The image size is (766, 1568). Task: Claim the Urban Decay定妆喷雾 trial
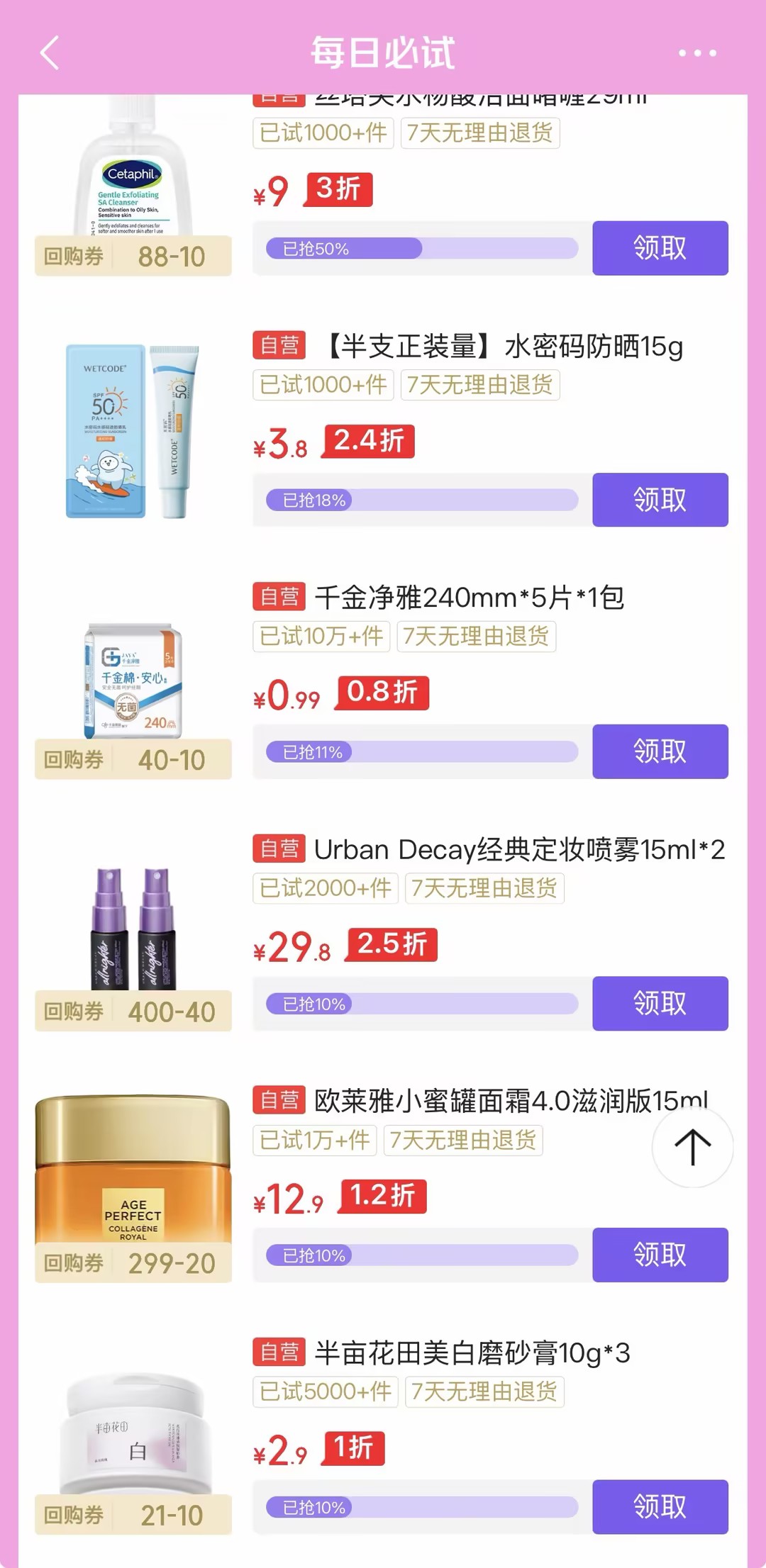[x=660, y=1003]
